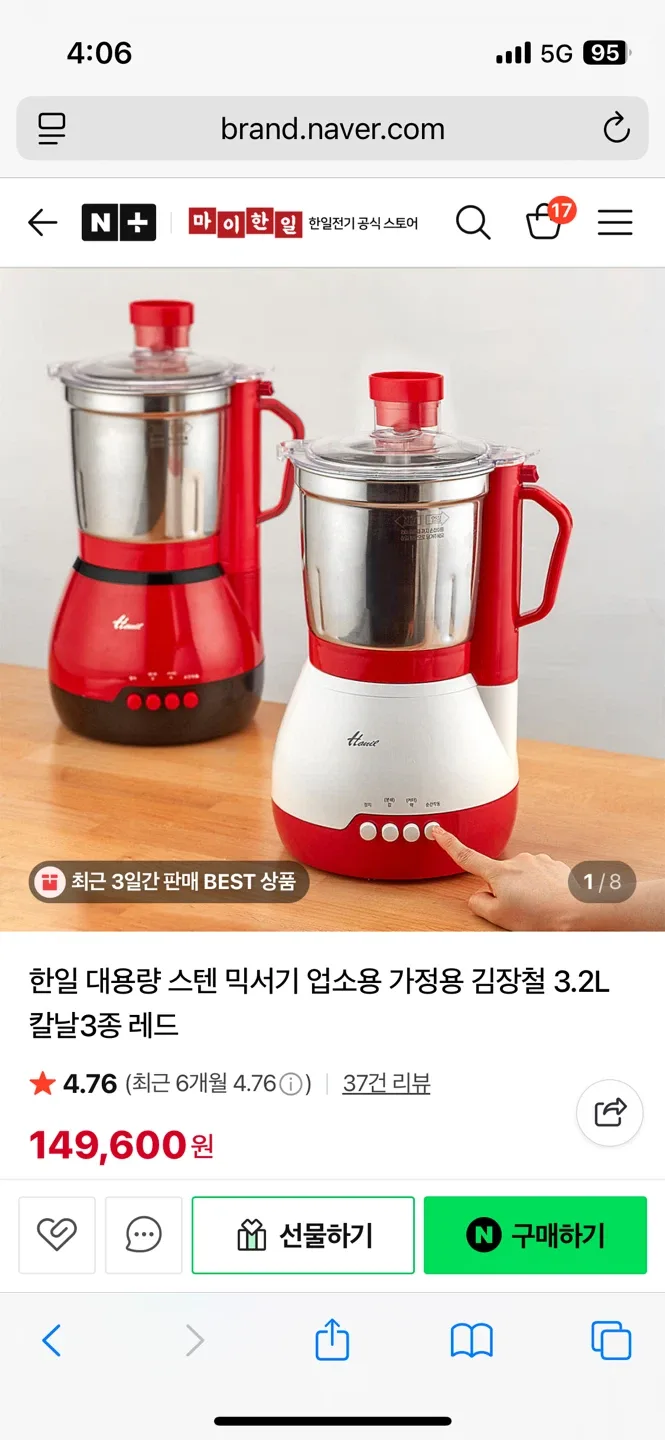Open the Safari share sheet
The height and width of the screenshot is (1440, 665).
pos(332,1340)
